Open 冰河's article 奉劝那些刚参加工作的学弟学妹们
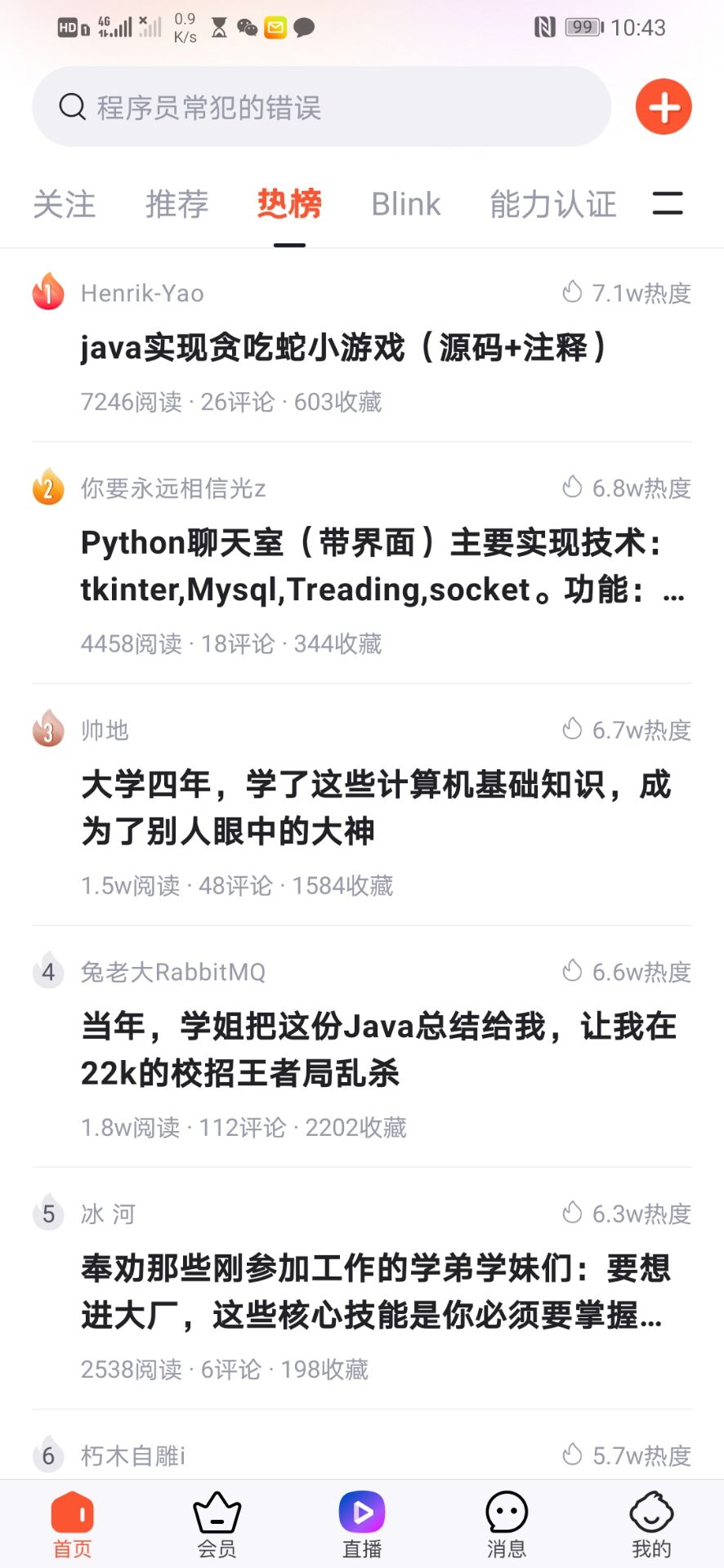The image size is (724, 1568). coord(374,1291)
